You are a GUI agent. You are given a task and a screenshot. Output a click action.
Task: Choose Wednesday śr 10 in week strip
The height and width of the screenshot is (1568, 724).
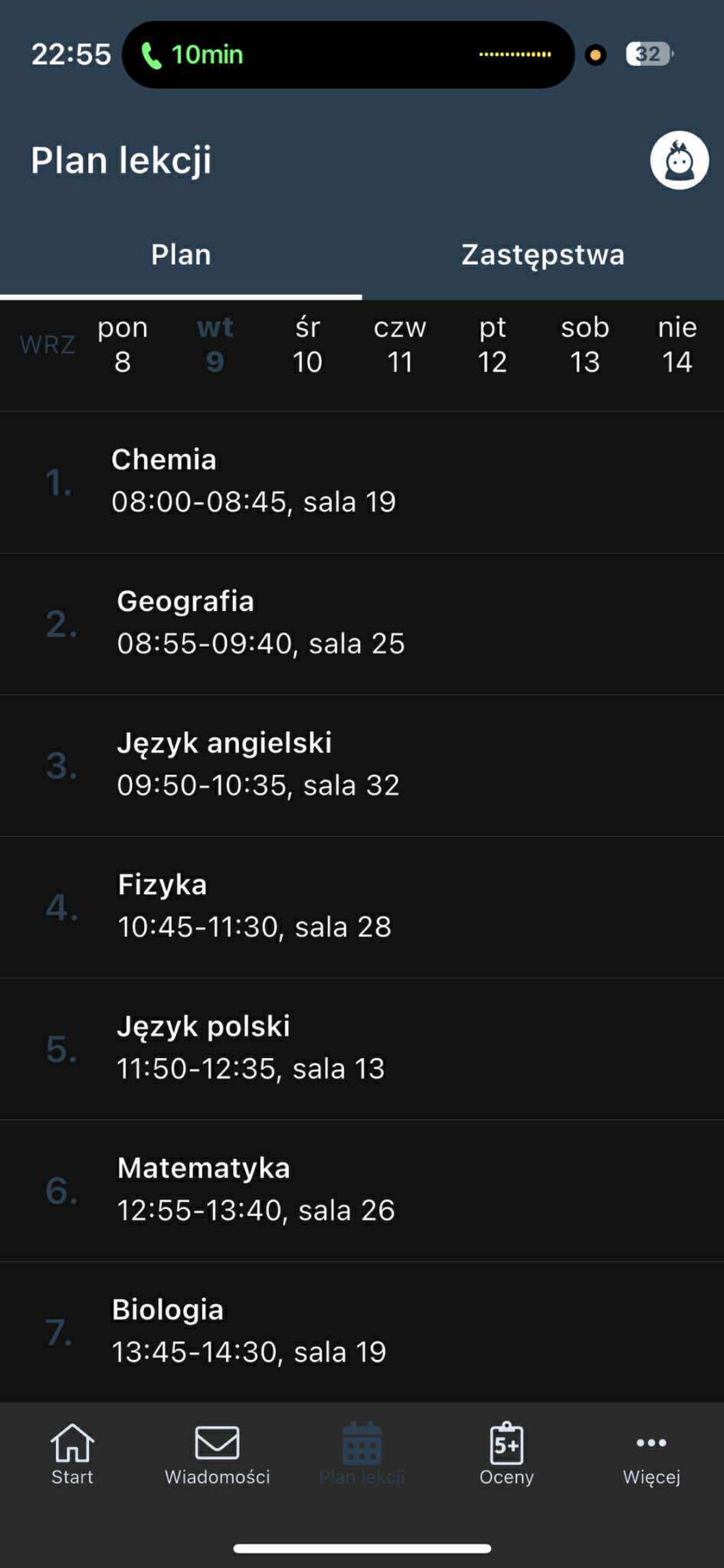(x=307, y=345)
